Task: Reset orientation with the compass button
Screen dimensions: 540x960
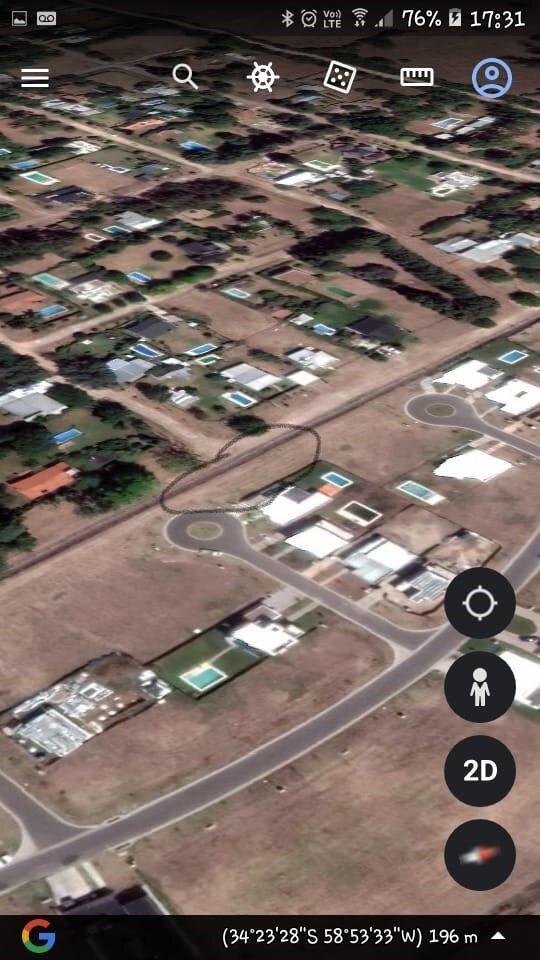Action: [x=480, y=855]
